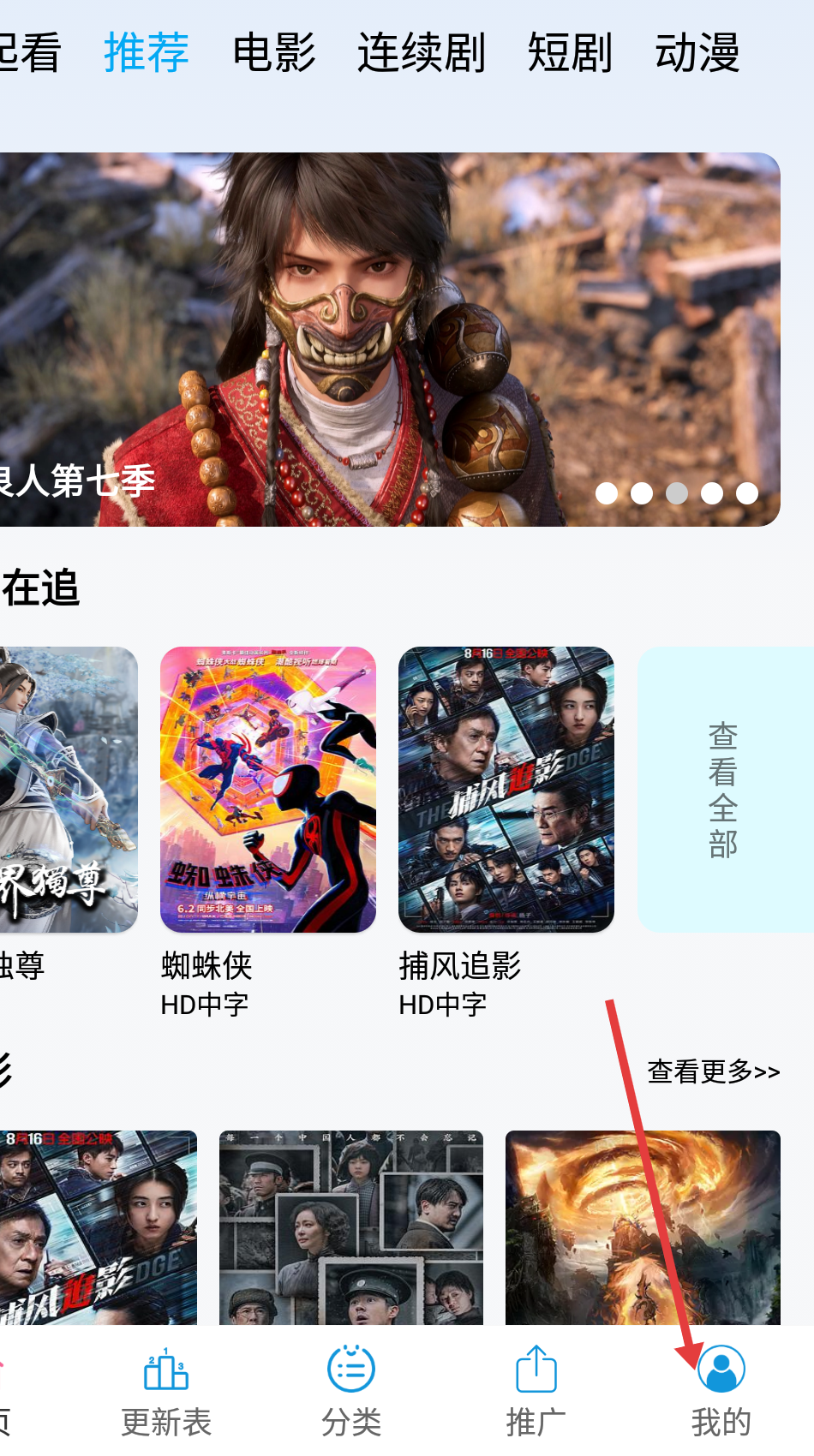The image size is (814, 1456).
Task: Open the soldiers collage movie poster
Action: pyautogui.click(x=351, y=1226)
